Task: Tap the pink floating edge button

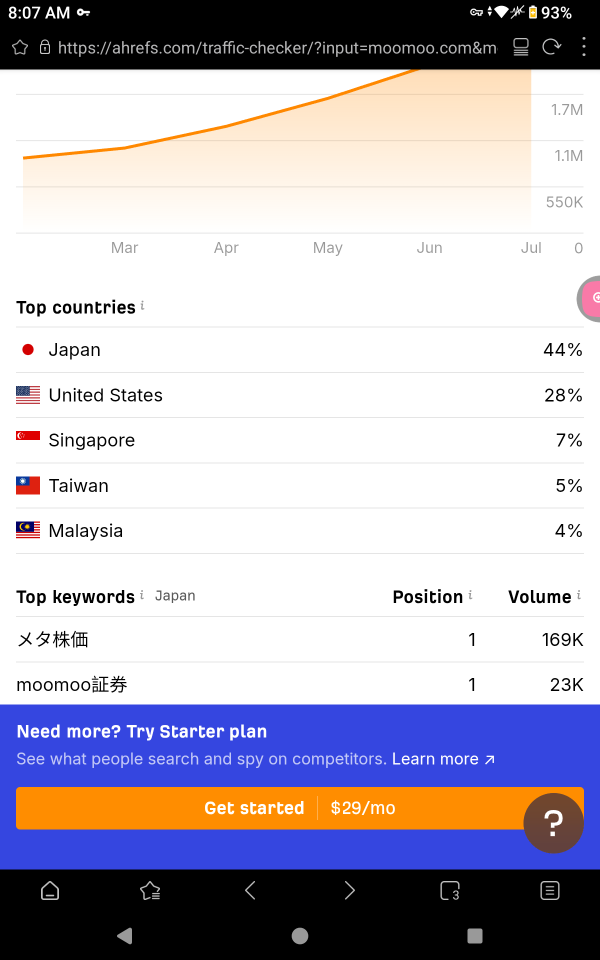Action: pyautogui.click(x=590, y=298)
